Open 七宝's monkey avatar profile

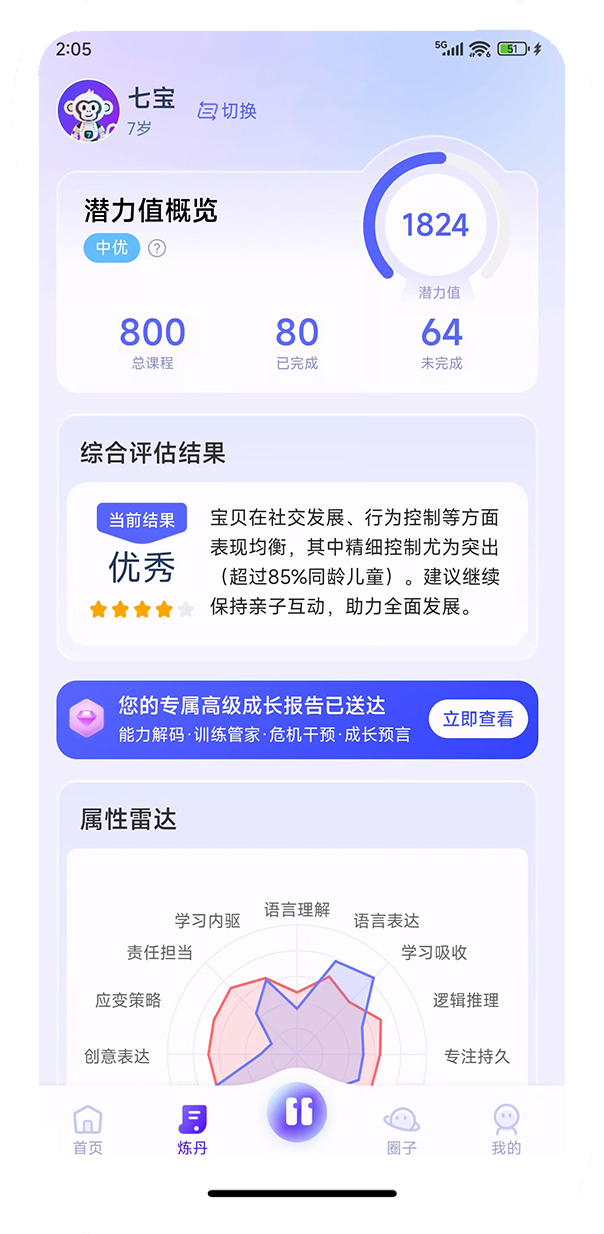coord(89,111)
